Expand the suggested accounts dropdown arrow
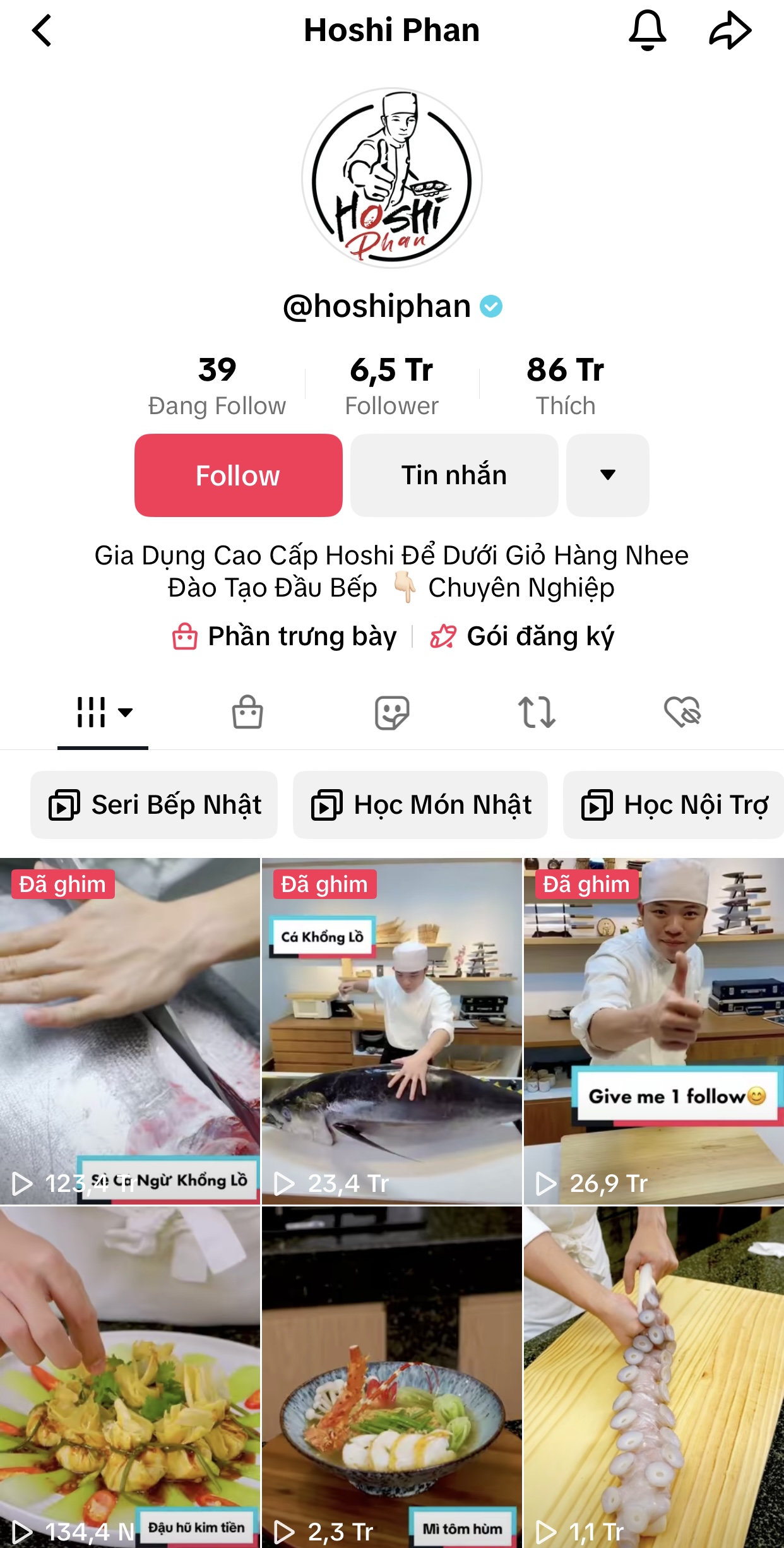The image size is (784, 1548). (x=607, y=475)
